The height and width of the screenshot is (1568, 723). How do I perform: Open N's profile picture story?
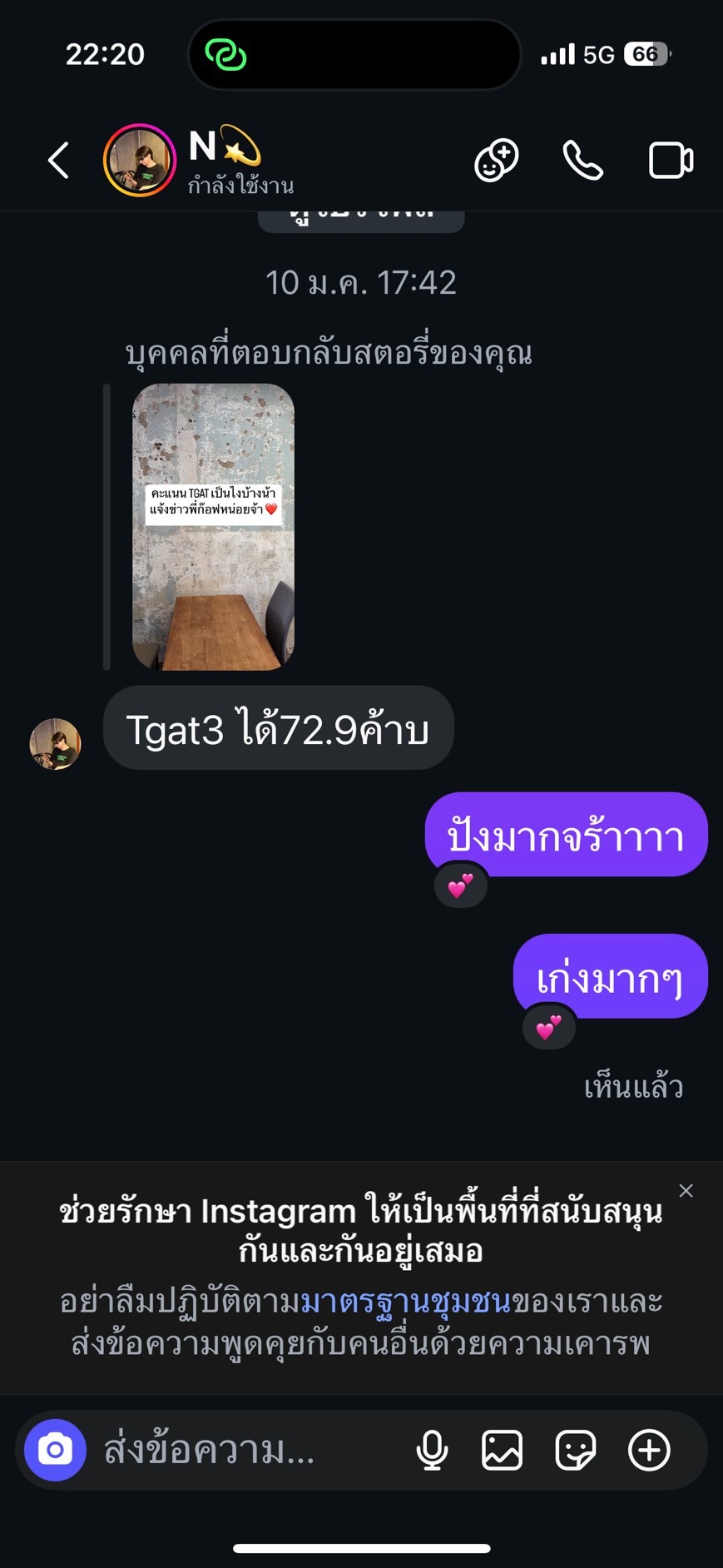[139, 160]
